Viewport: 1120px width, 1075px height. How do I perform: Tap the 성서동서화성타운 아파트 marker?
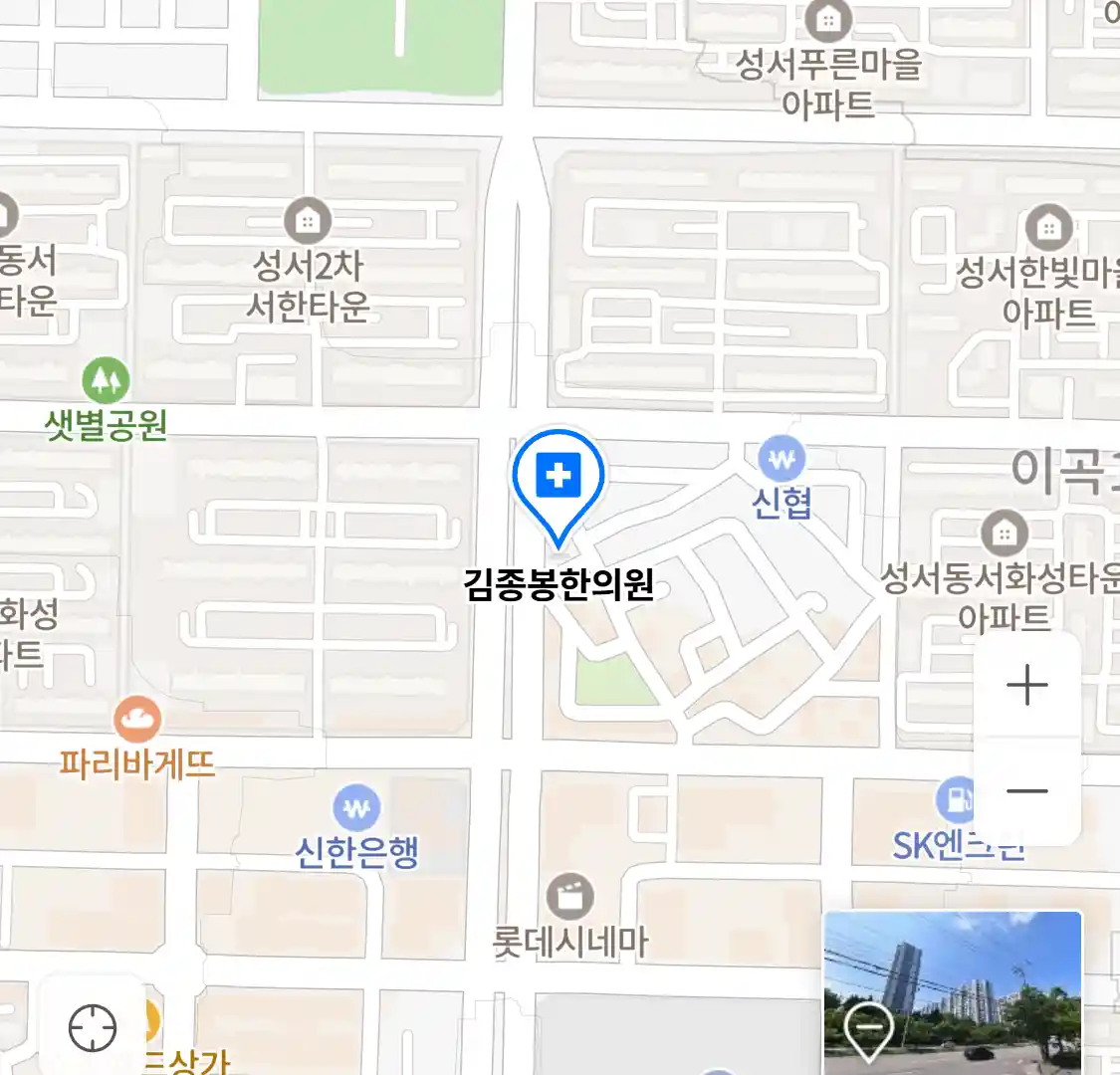(1004, 534)
